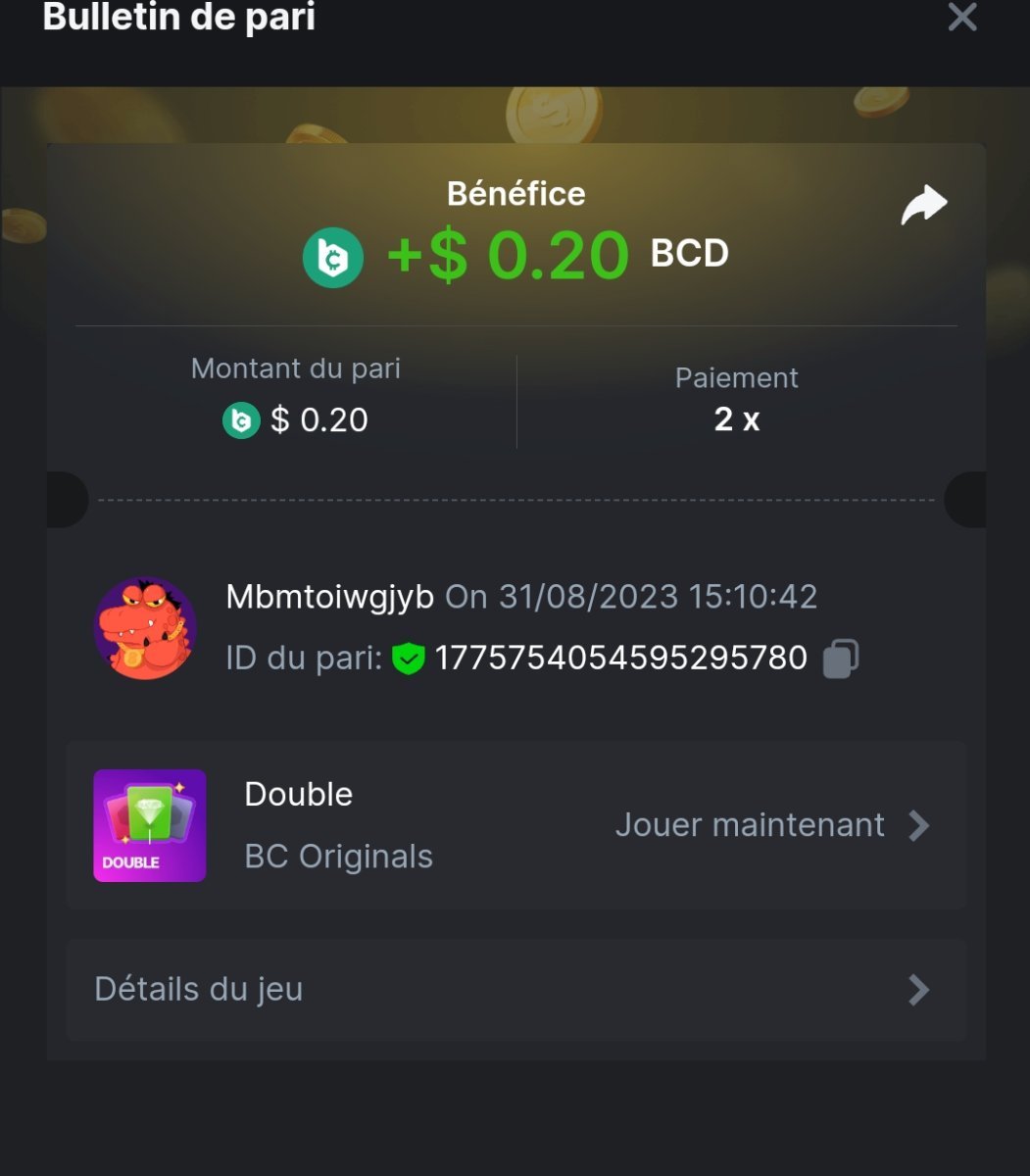Viewport: 1030px width, 1176px height.
Task: Share this bet slip
Action: pyautogui.click(x=923, y=205)
